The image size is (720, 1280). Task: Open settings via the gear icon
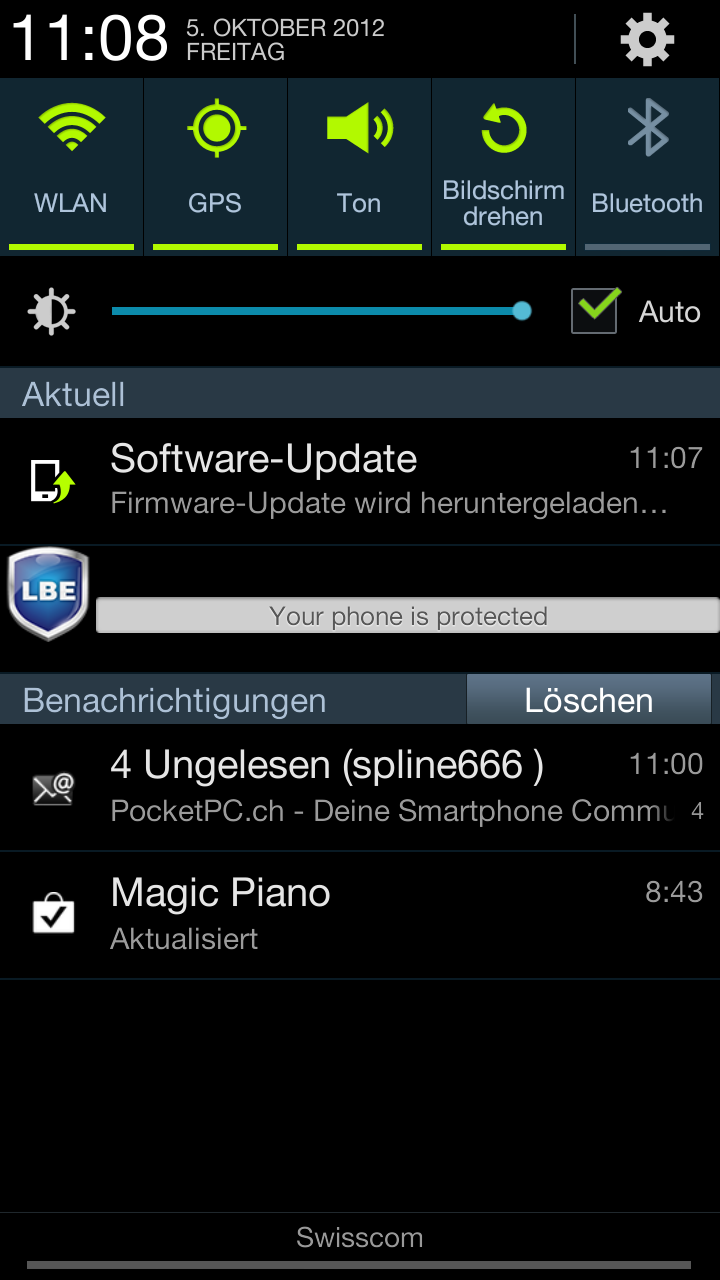pos(647,40)
